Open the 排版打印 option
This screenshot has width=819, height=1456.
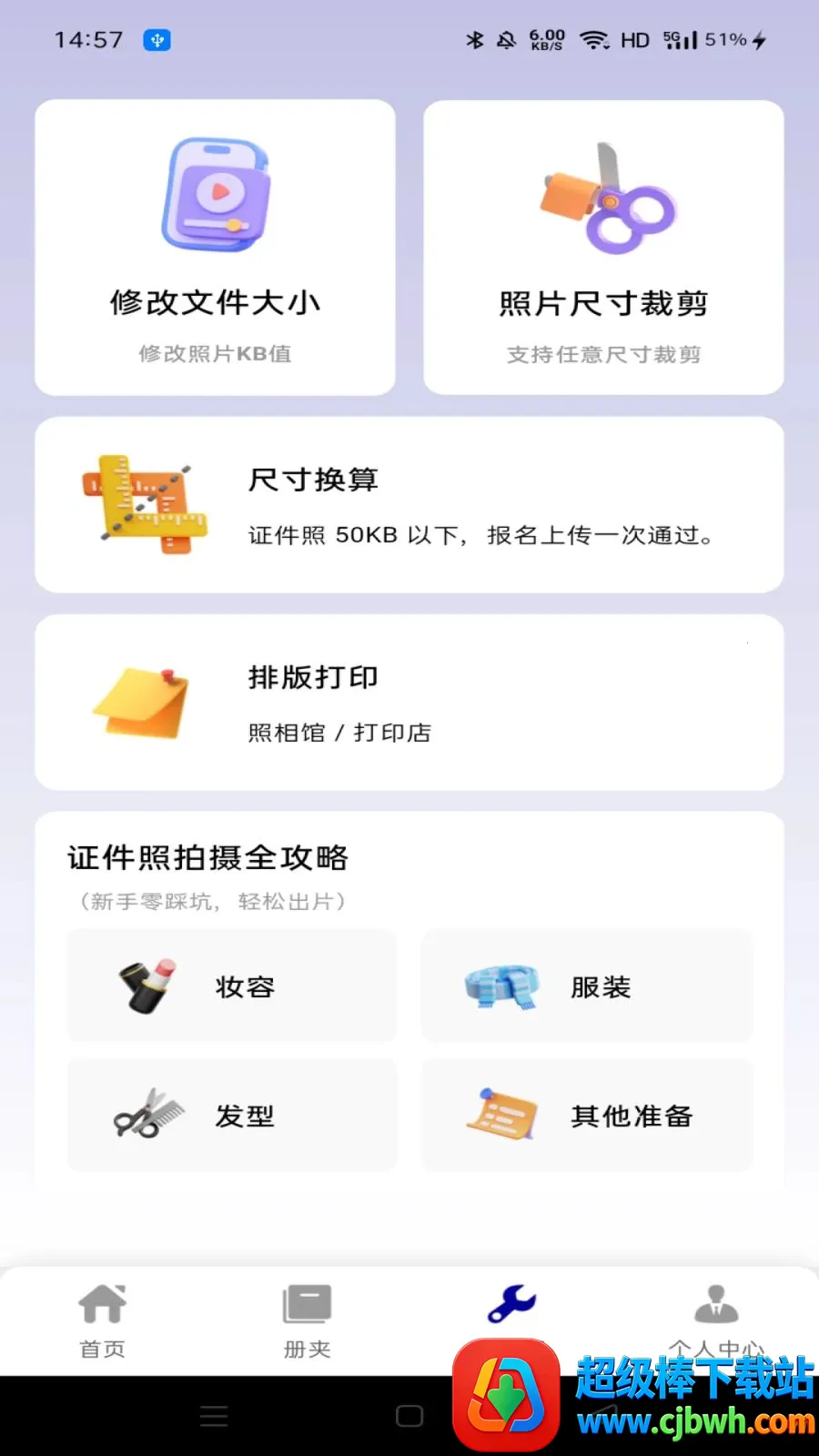(x=409, y=703)
